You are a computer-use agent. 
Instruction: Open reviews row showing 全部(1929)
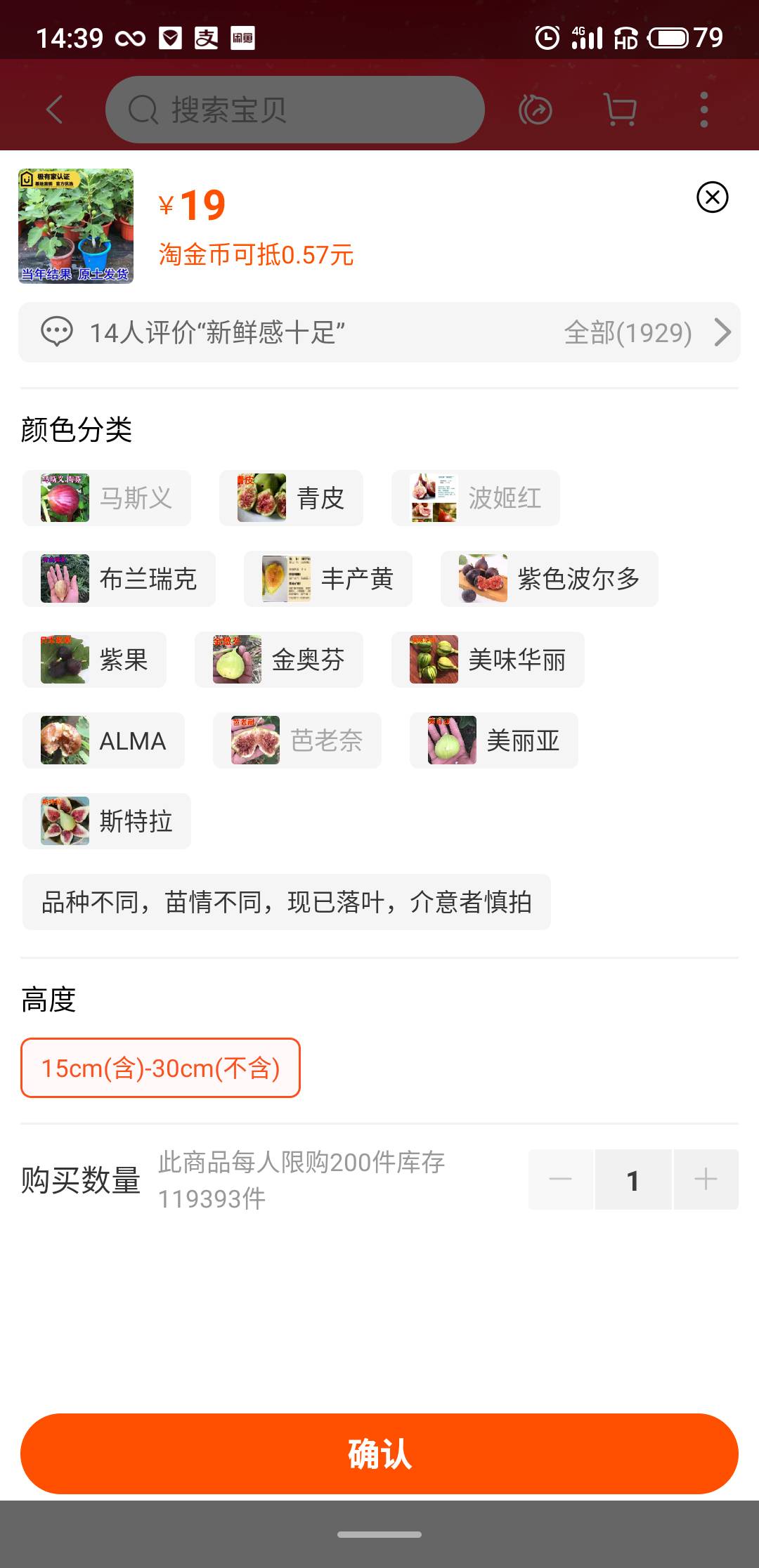coord(379,332)
